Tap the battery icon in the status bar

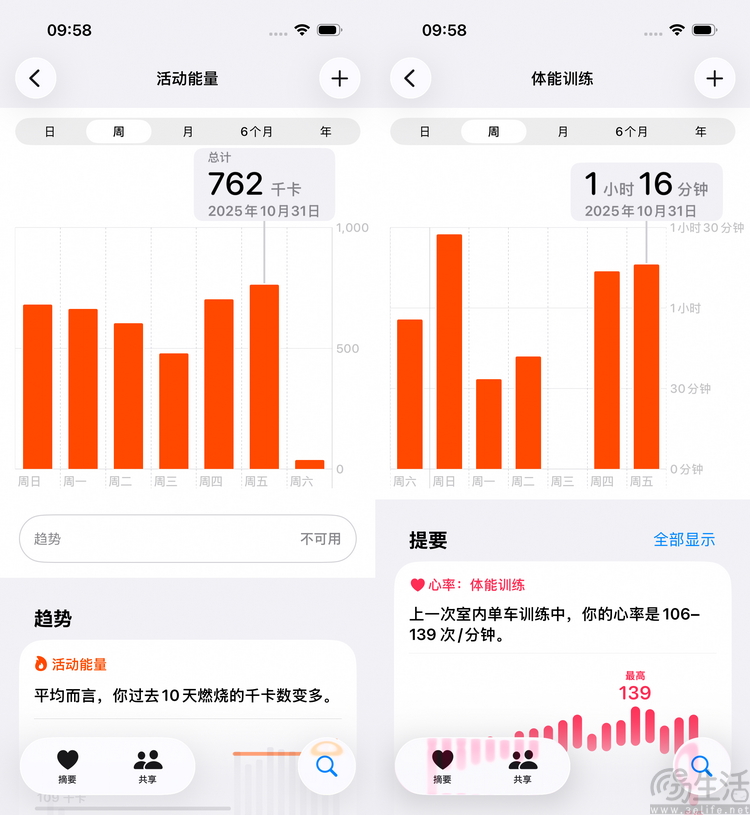point(329,30)
